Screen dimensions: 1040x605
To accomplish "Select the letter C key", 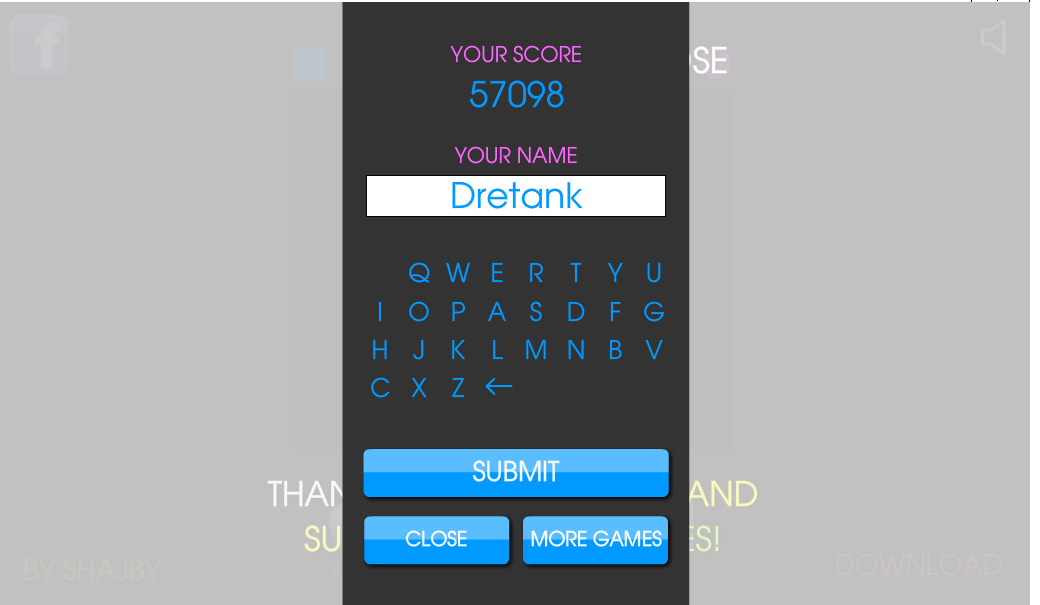I will [x=380, y=388].
